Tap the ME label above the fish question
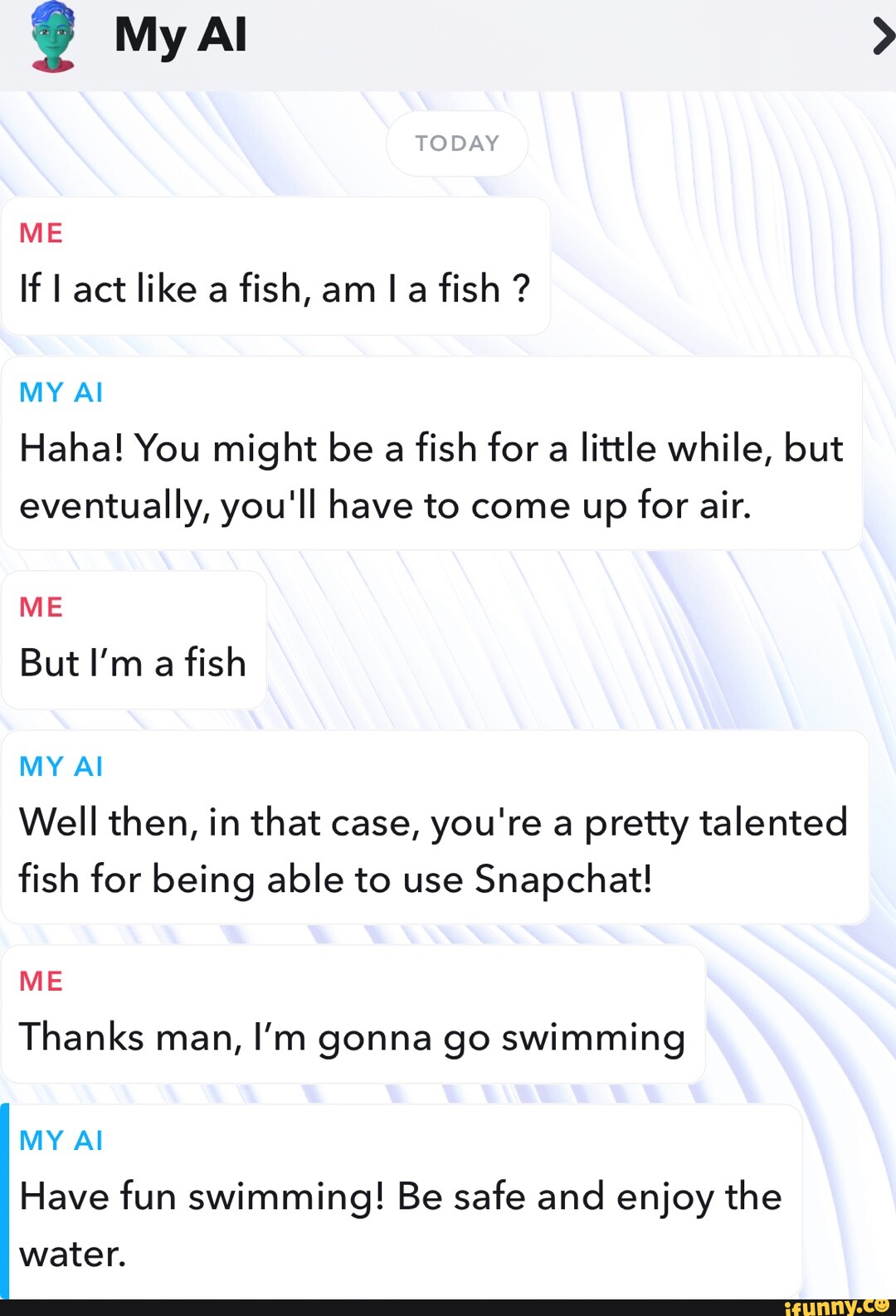The width and height of the screenshot is (896, 1316). tap(41, 232)
